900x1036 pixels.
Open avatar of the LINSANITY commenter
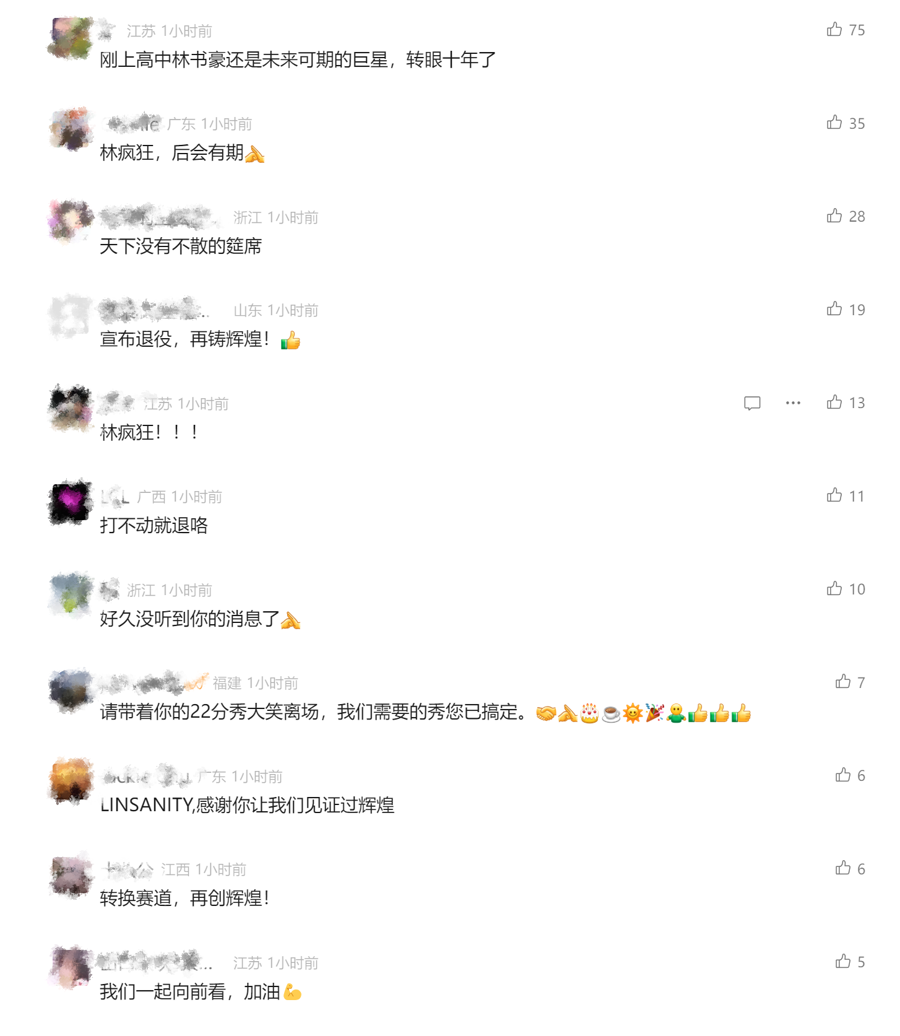click(x=70, y=782)
